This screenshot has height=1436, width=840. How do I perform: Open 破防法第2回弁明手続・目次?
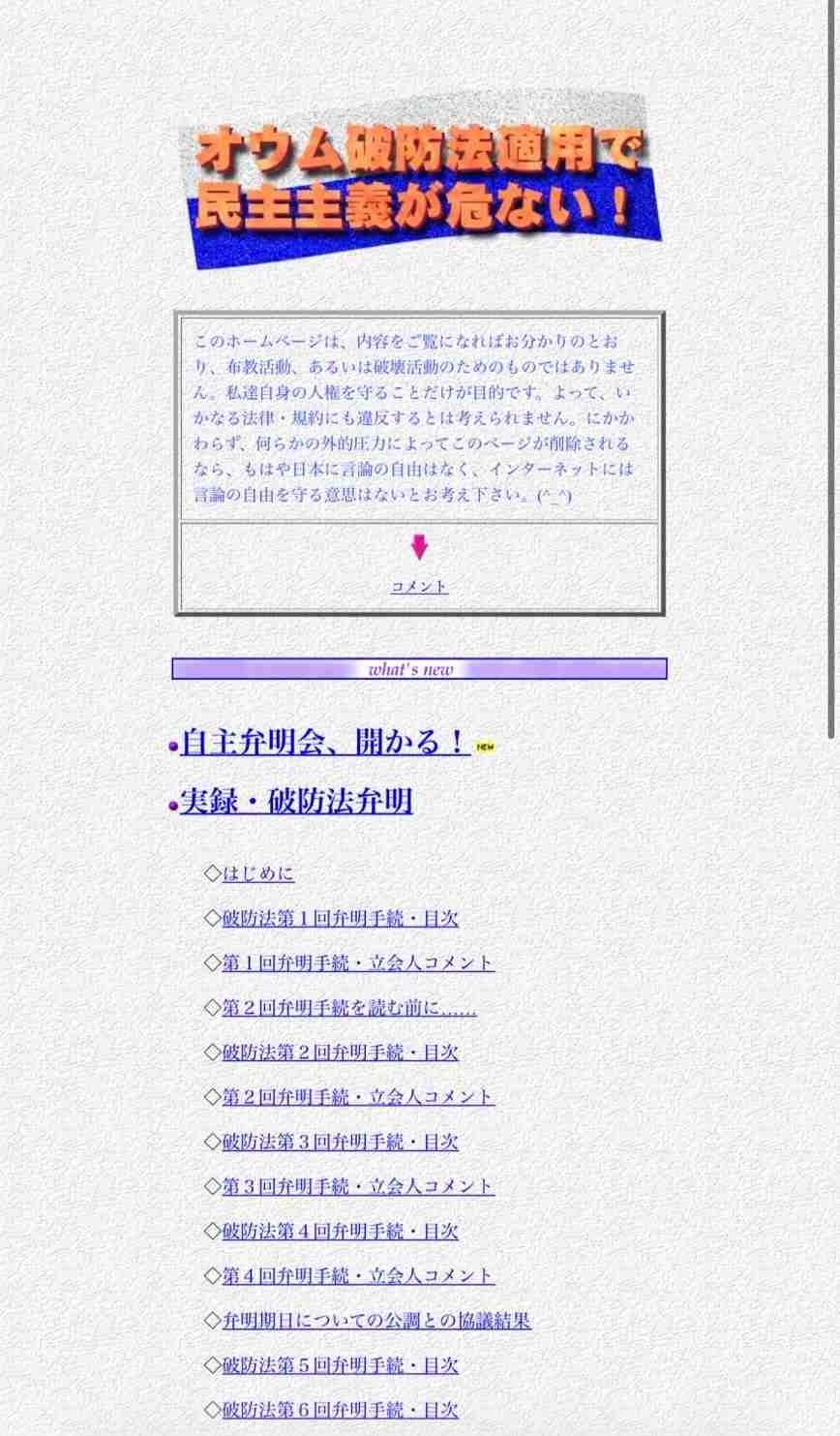point(340,1052)
